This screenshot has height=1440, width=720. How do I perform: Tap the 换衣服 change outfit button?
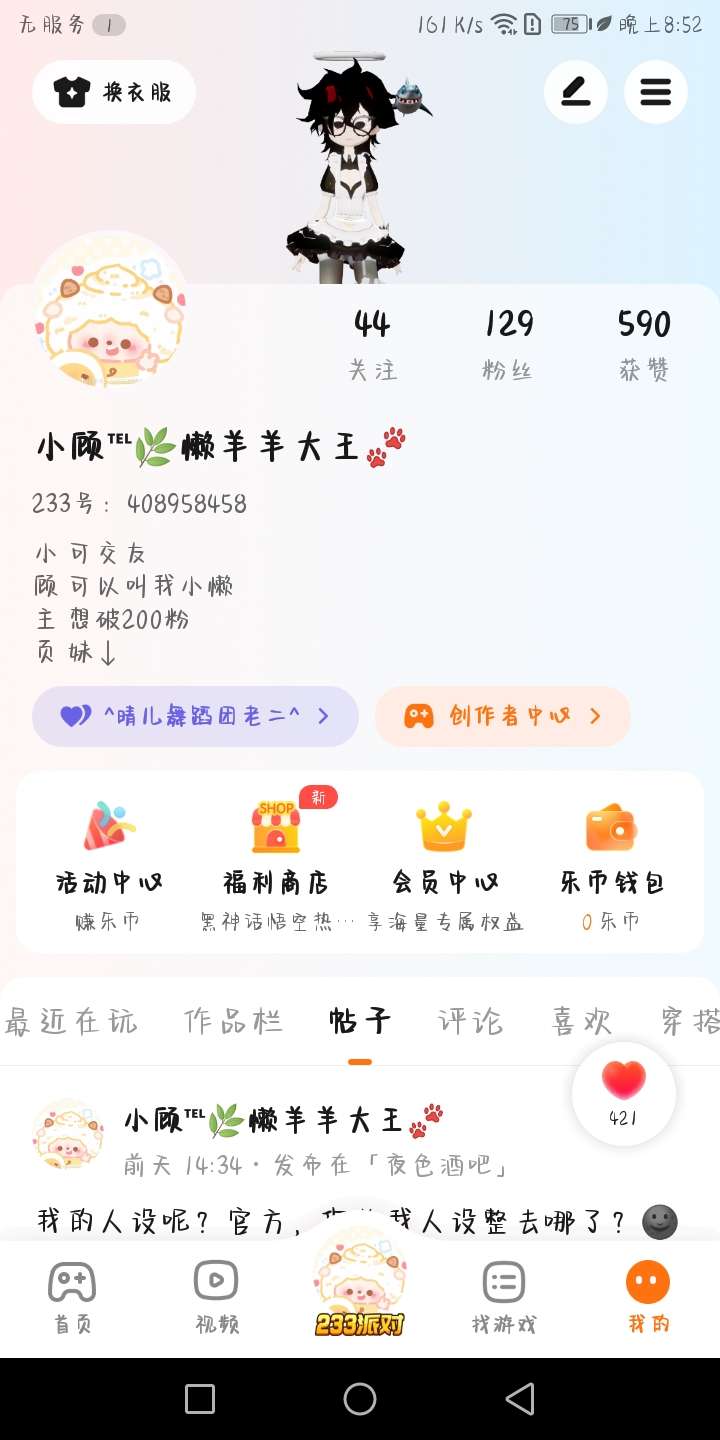tap(114, 92)
